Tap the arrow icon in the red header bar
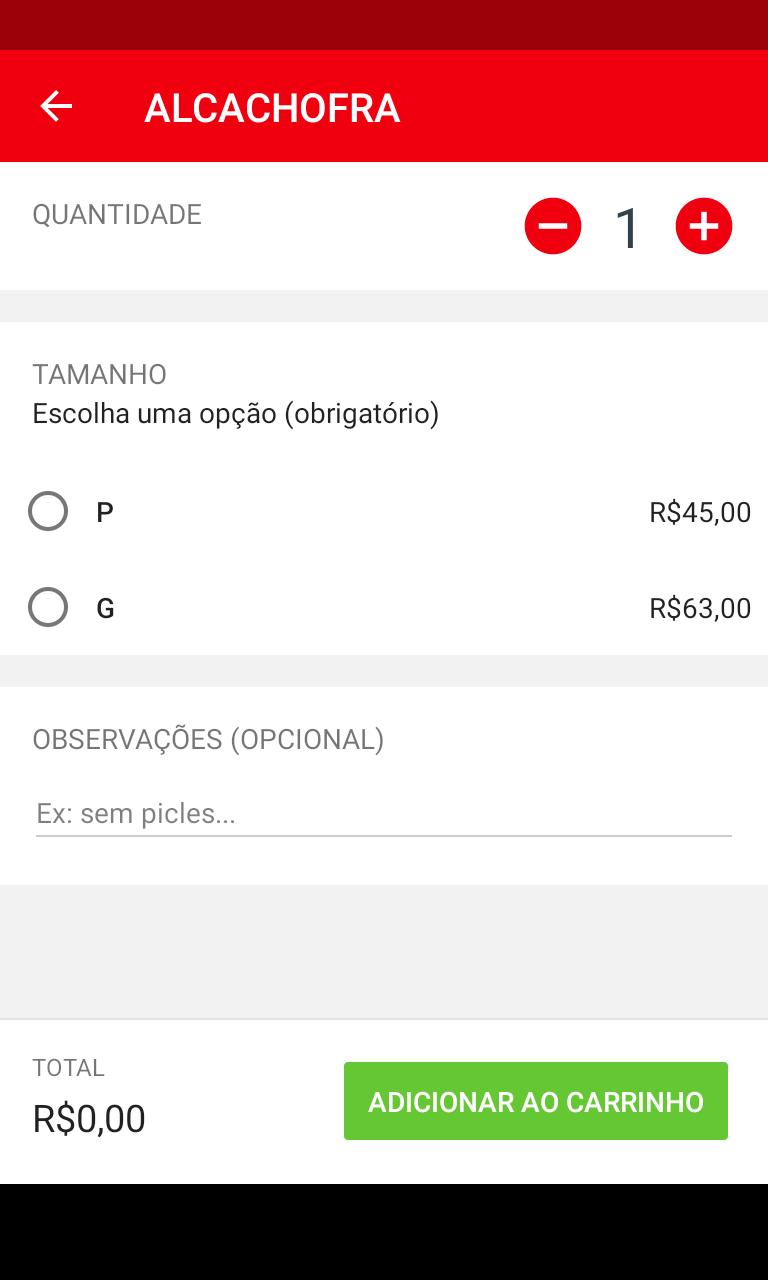This screenshot has height=1280, width=768. pyautogui.click(x=55, y=106)
